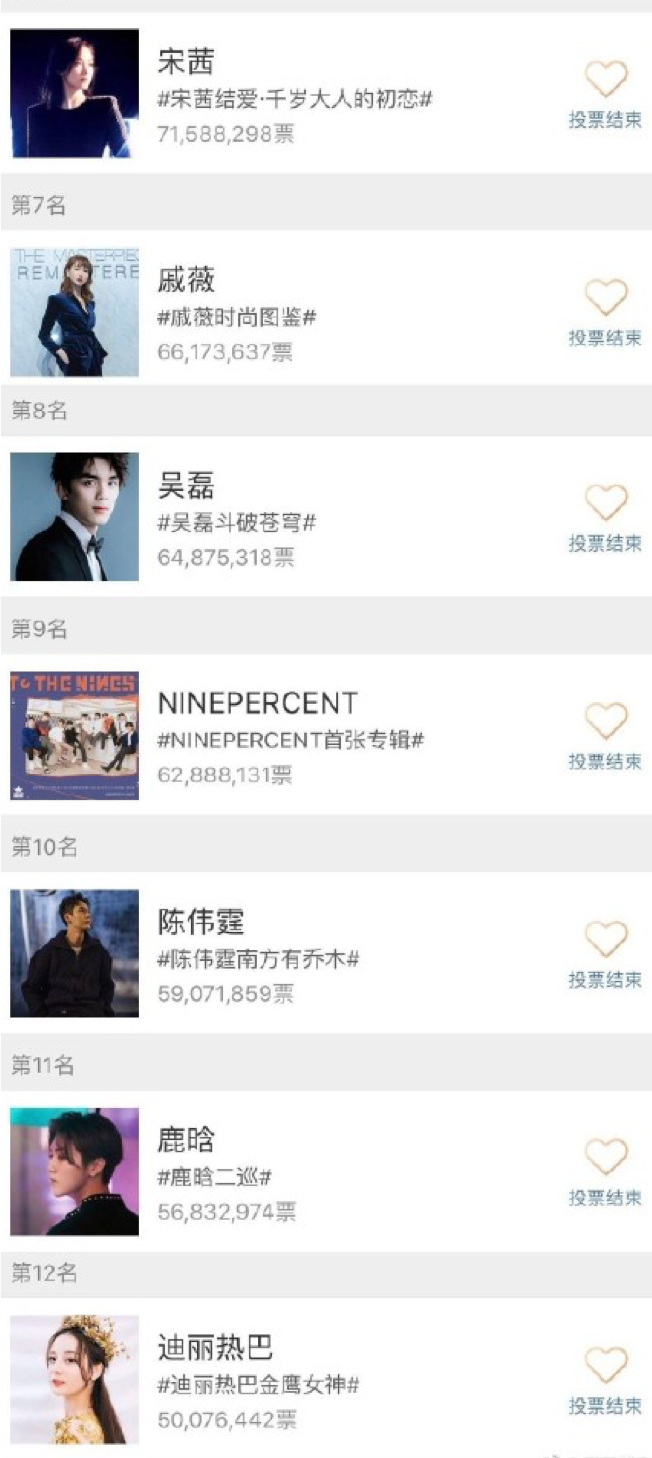This screenshot has width=652, height=1458.
Task: Open 迪丽热巴's profile photo
Action: [75, 1379]
